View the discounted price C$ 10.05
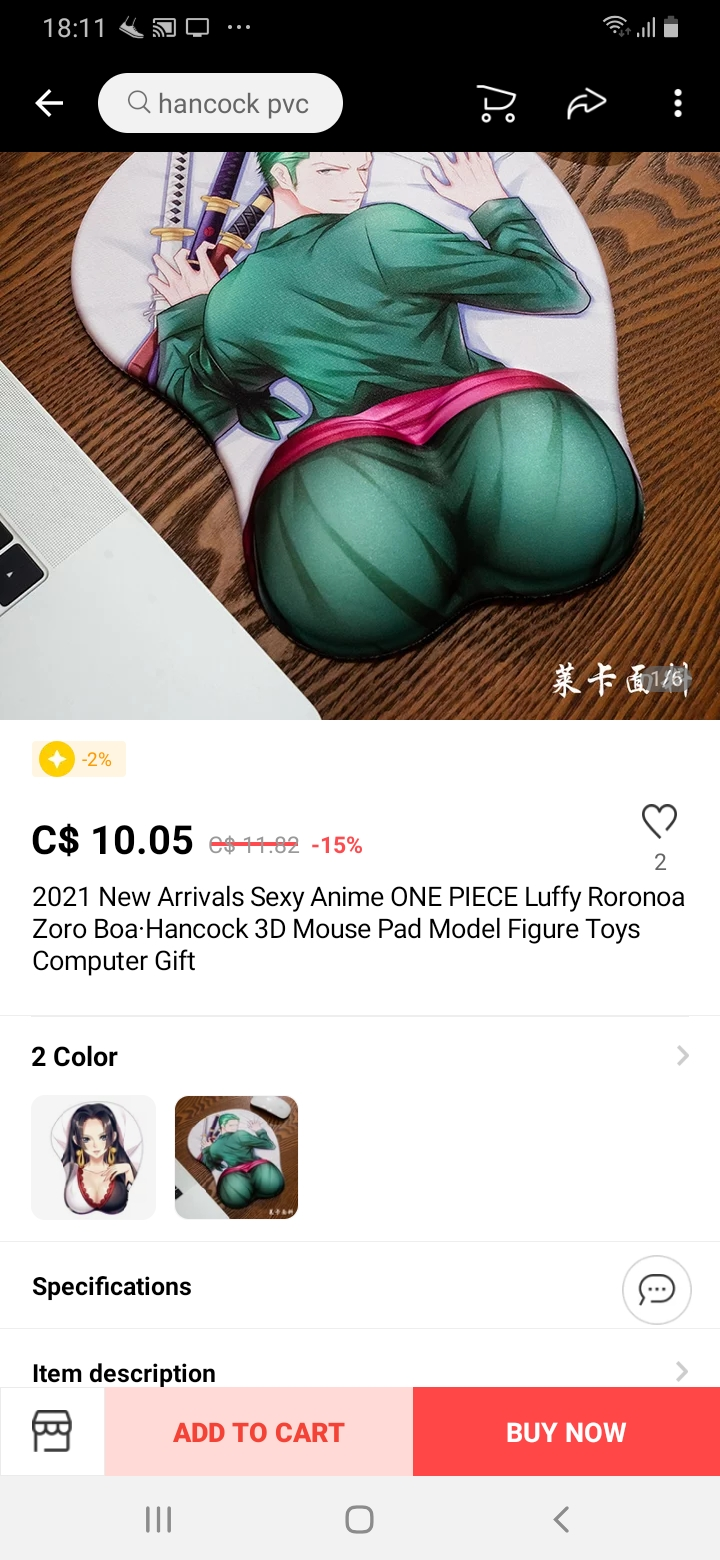Image resolution: width=720 pixels, height=1560 pixels. 111,840
